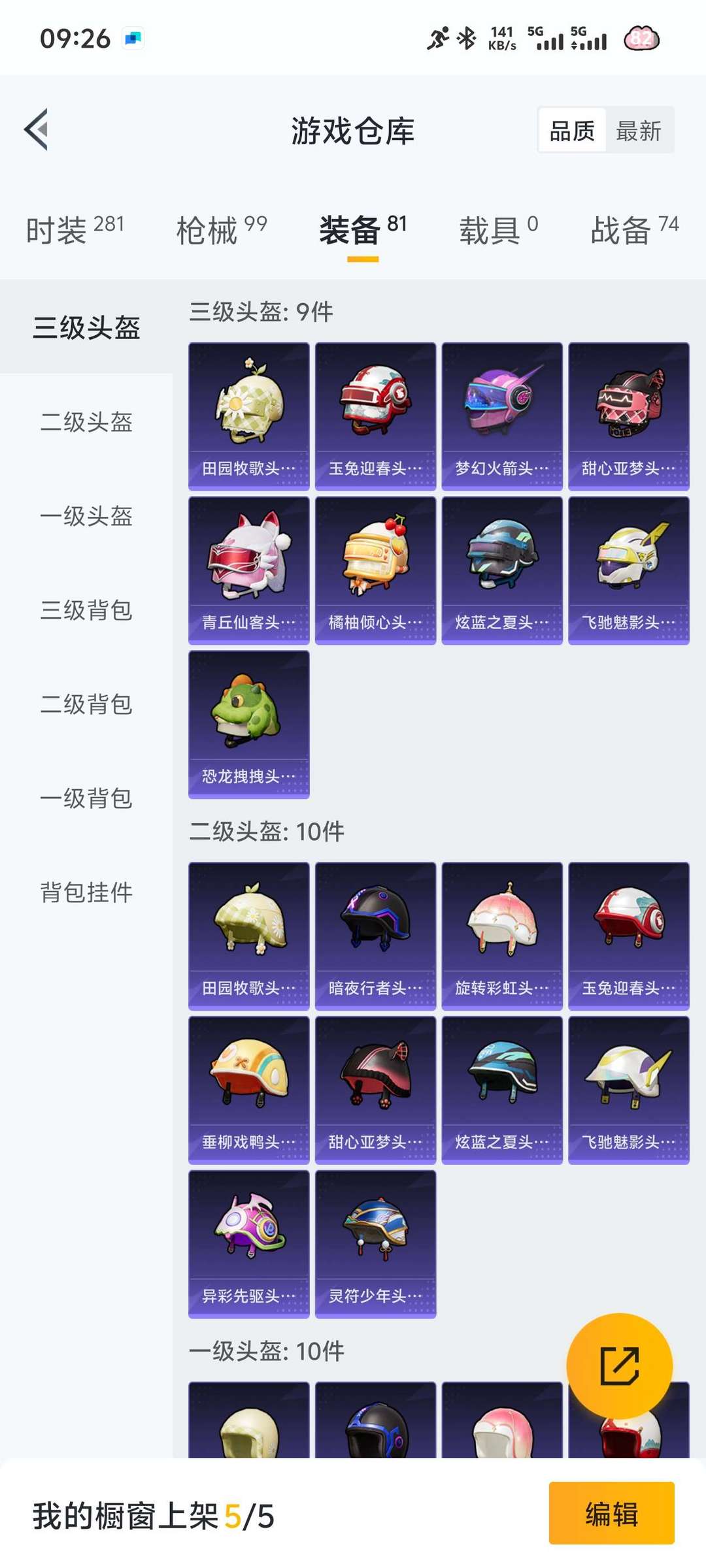The width and height of the screenshot is (706, 1568).
Task: Select 二级头盔 in the side menu
Action: tap(86, 422)
